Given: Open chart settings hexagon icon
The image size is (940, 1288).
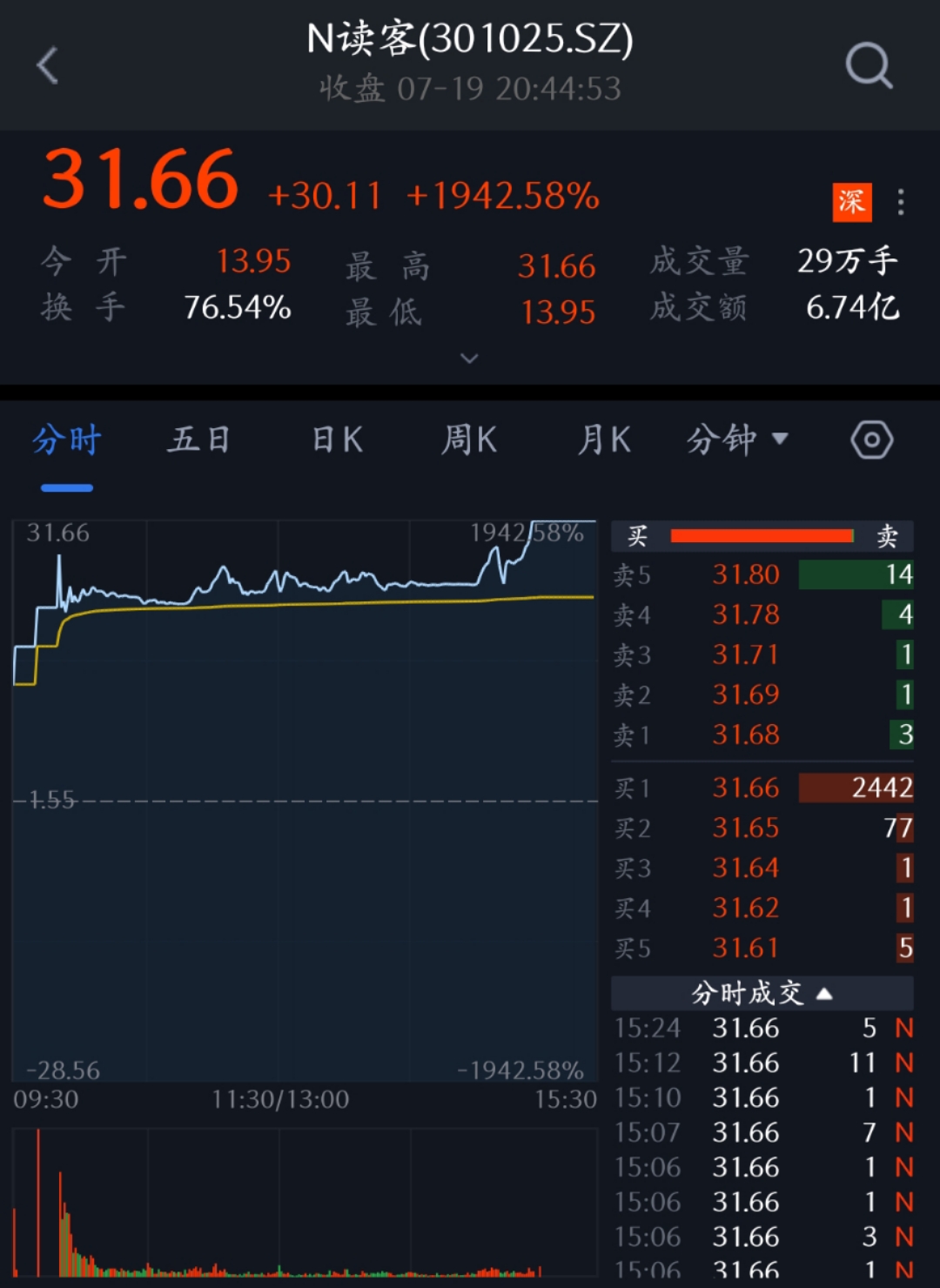Looking at the screenshot, I should [871, 440].
